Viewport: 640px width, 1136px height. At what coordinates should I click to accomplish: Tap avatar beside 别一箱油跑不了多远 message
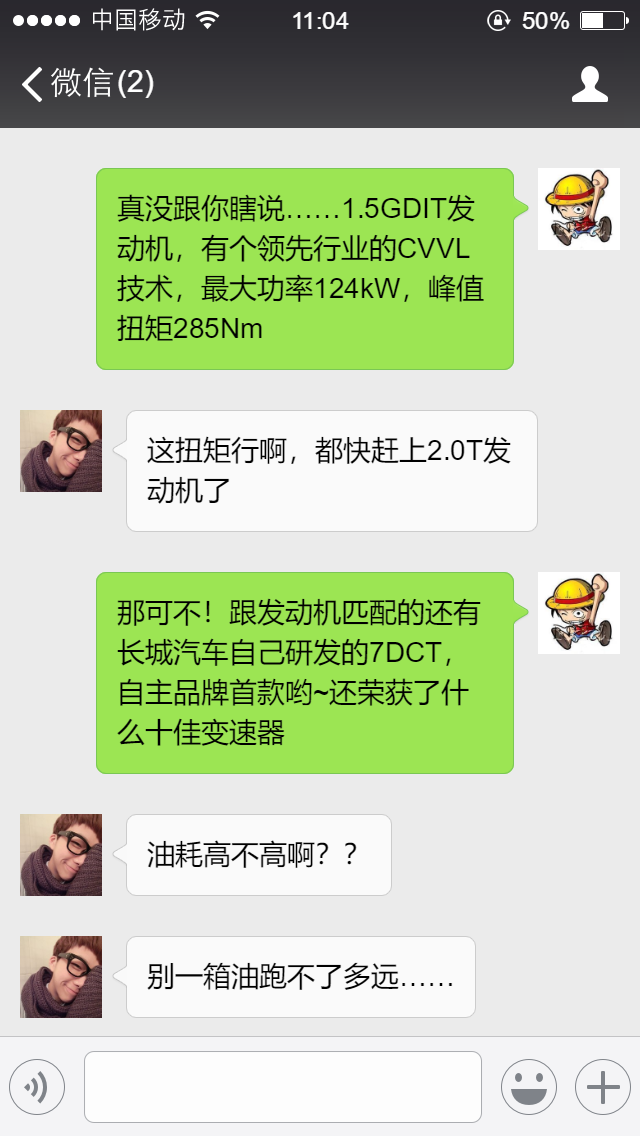(61, 977)
